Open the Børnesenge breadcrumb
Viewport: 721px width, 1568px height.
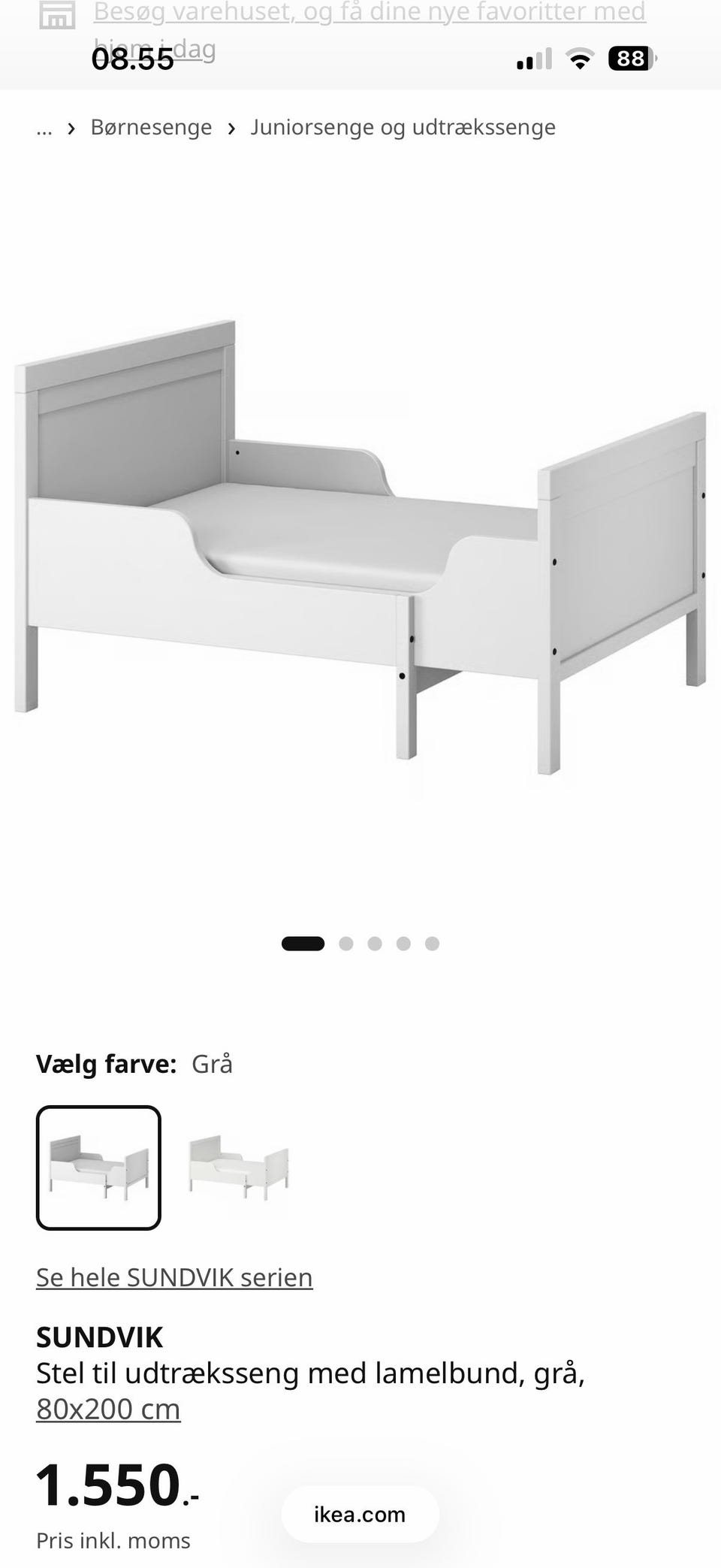[151, 127]
